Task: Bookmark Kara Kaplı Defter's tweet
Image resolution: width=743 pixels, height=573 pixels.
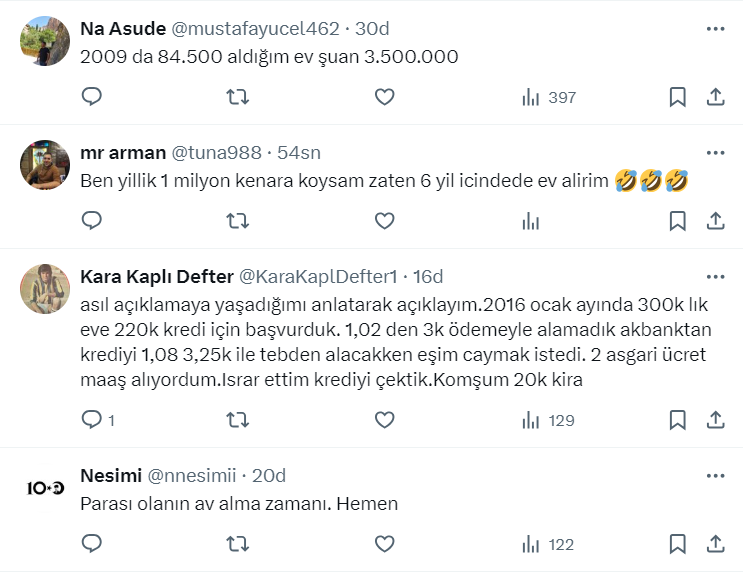Action: (x=677, y=420)
